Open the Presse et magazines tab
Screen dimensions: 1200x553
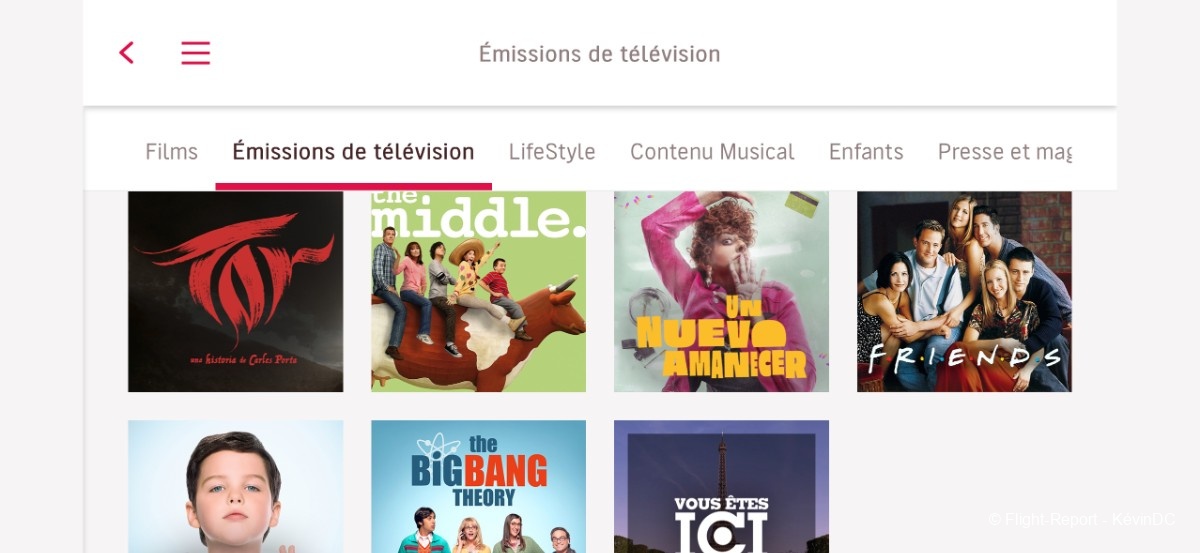(x=1004, y=152)
